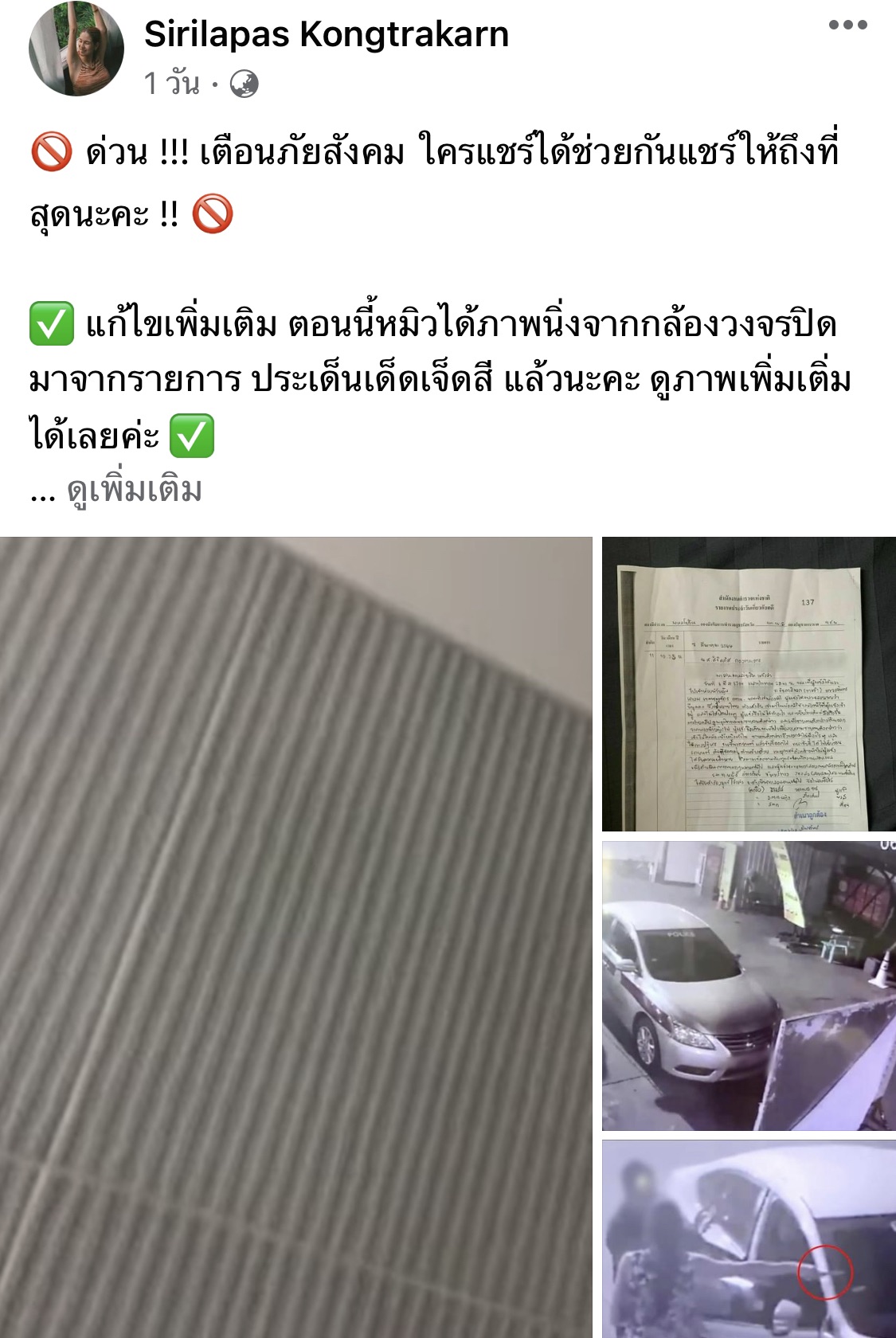
Task: Open the post's three-dot options menu
Action: [847, 25]
